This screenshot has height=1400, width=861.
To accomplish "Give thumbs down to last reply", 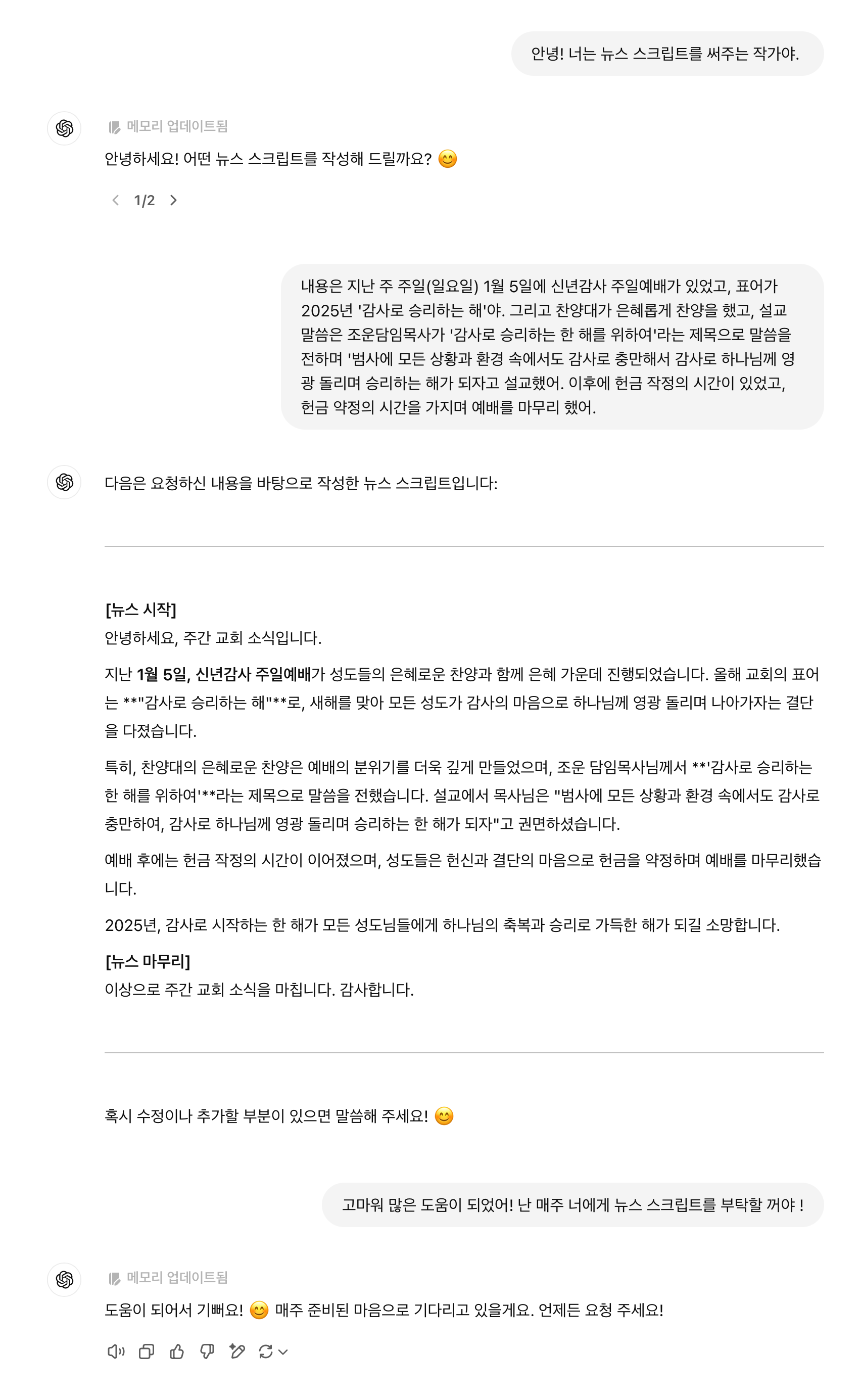I will coord(207,1351).
